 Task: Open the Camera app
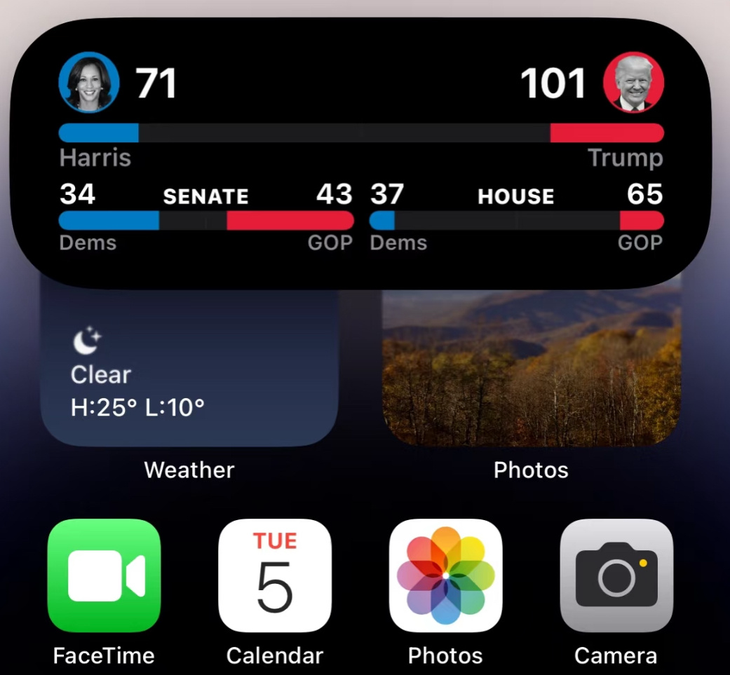point(616,576)
